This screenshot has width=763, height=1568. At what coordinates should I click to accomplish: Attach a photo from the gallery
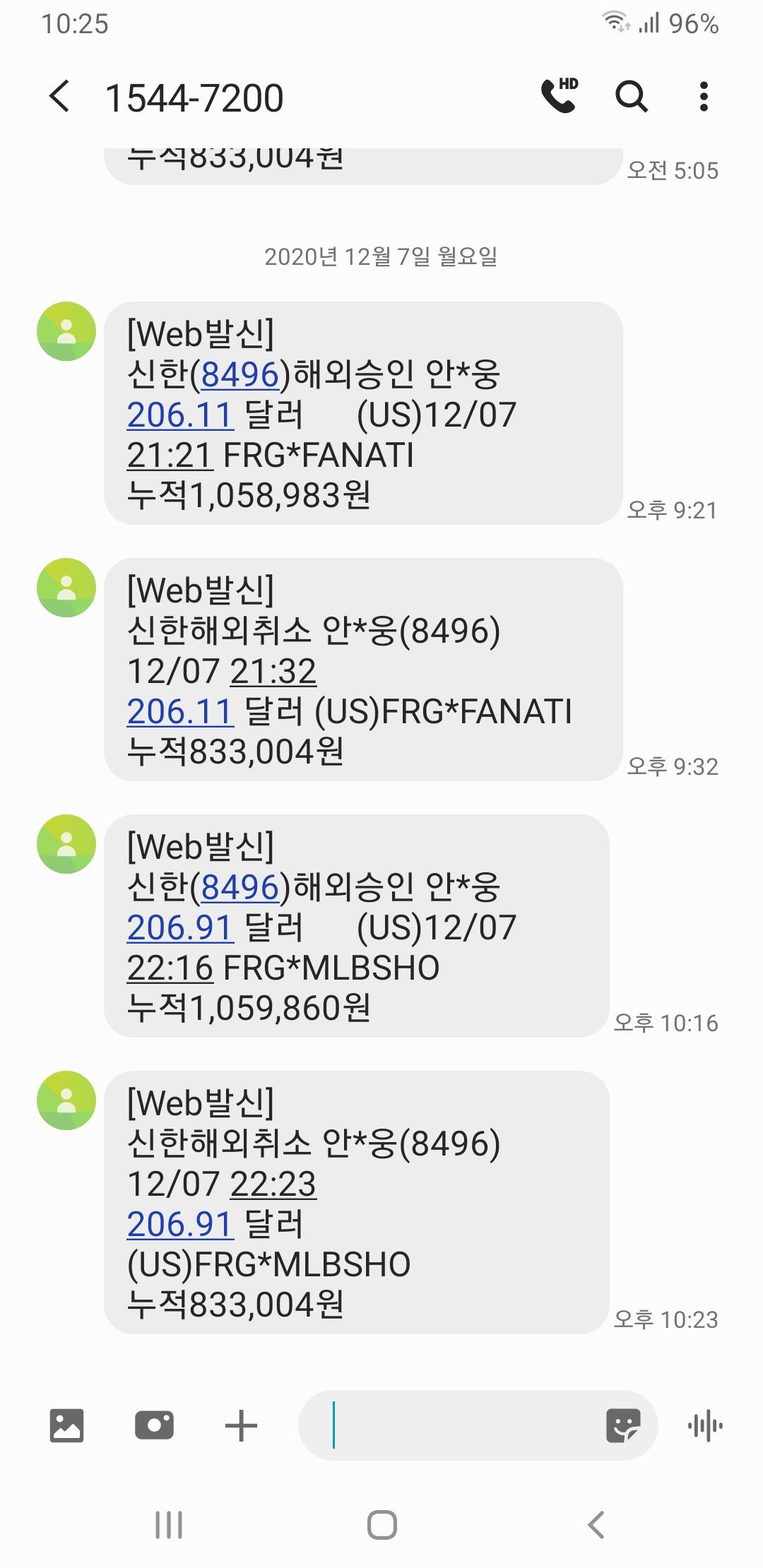[x=66, y=1425]
